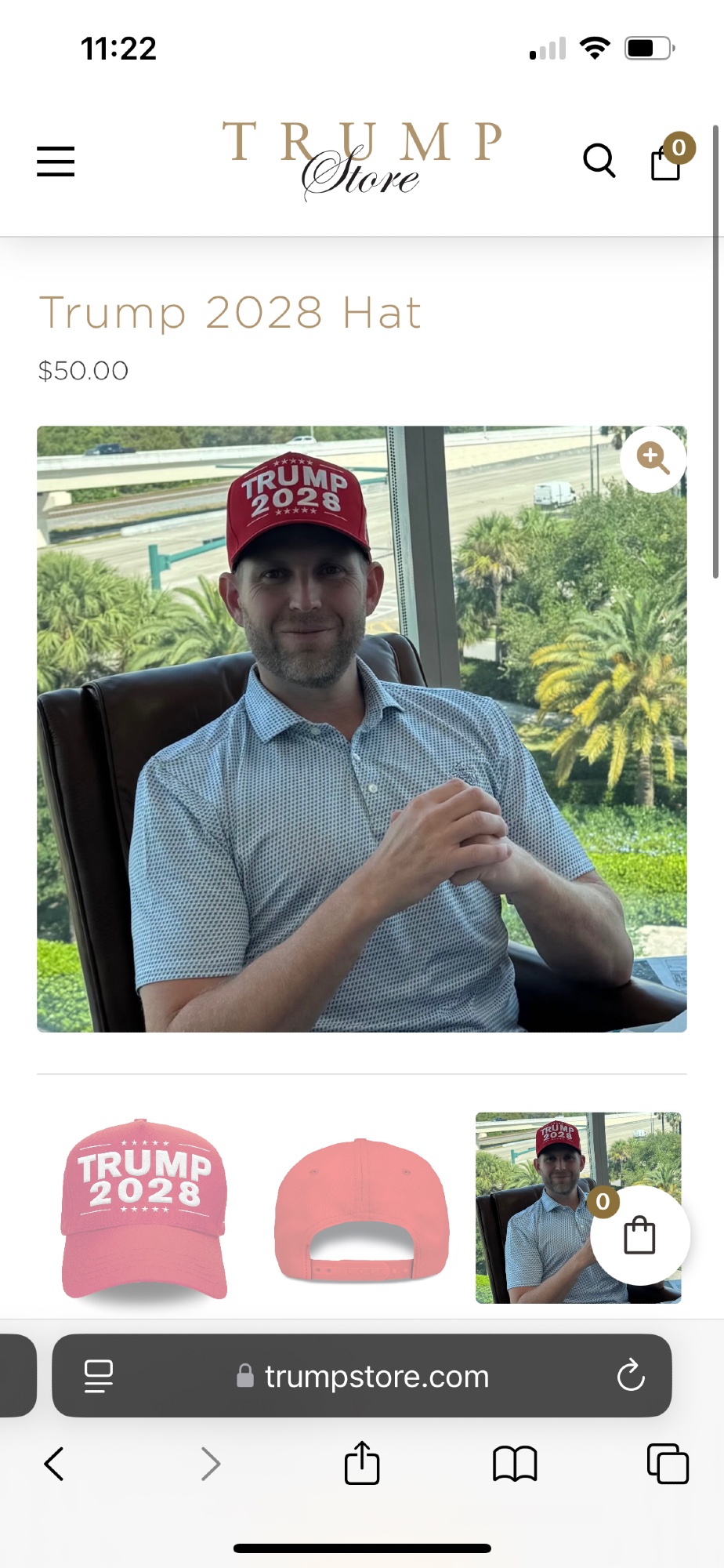The image size is (724, 1568).
Task: Show all open tabs
Action: [668, 1464]
